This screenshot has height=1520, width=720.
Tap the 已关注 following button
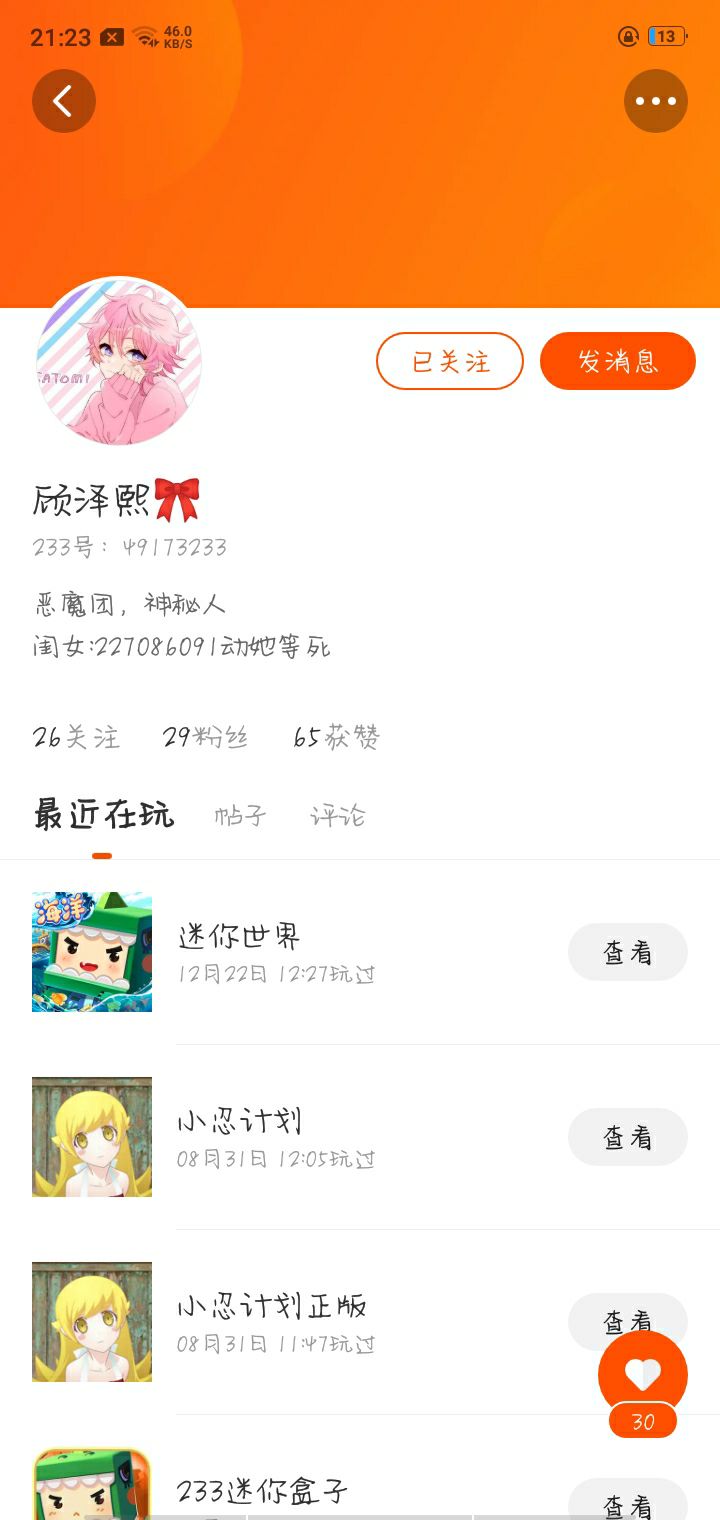tap(450, 361)
